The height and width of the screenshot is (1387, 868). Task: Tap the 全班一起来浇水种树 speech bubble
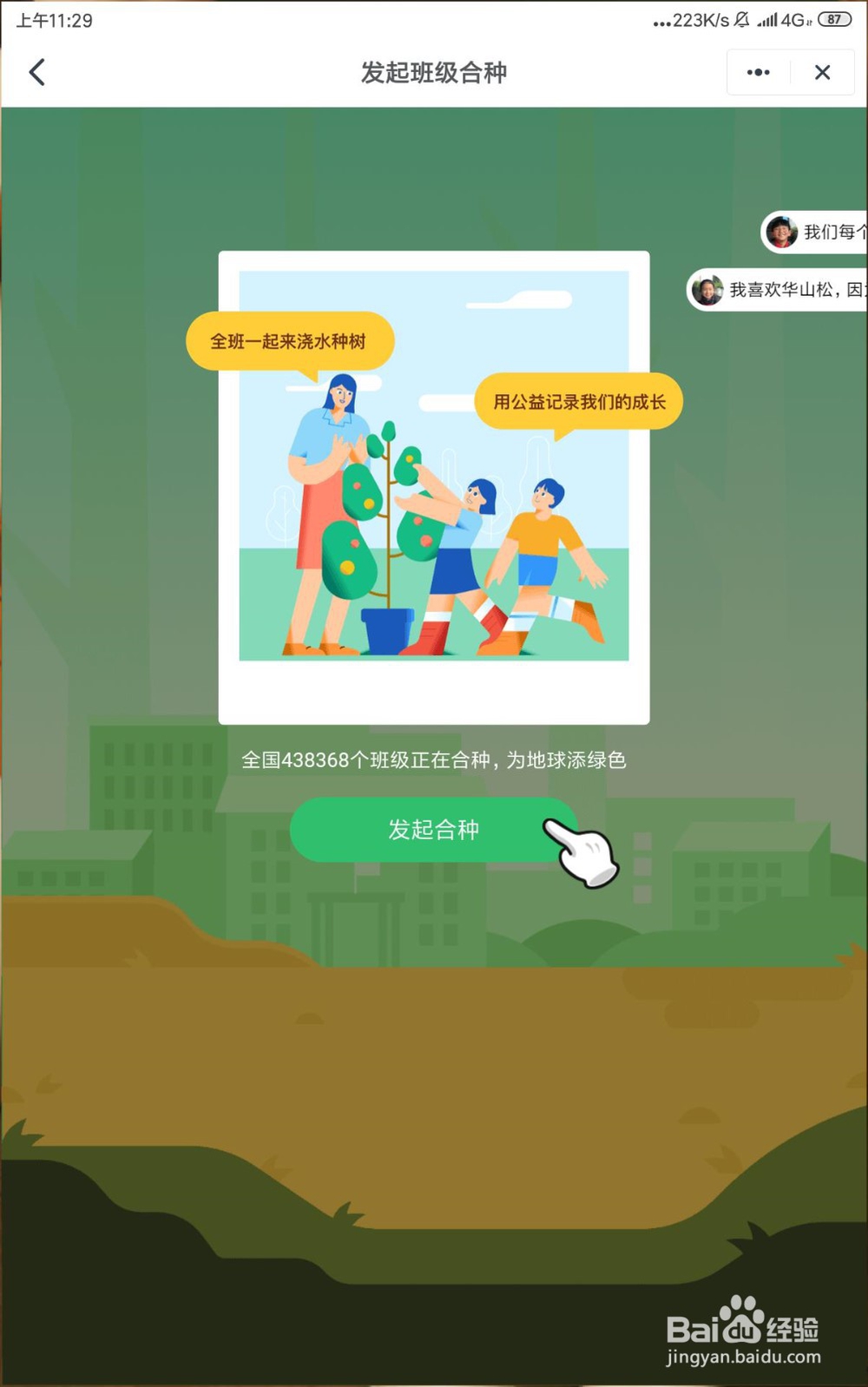point(291,341)
